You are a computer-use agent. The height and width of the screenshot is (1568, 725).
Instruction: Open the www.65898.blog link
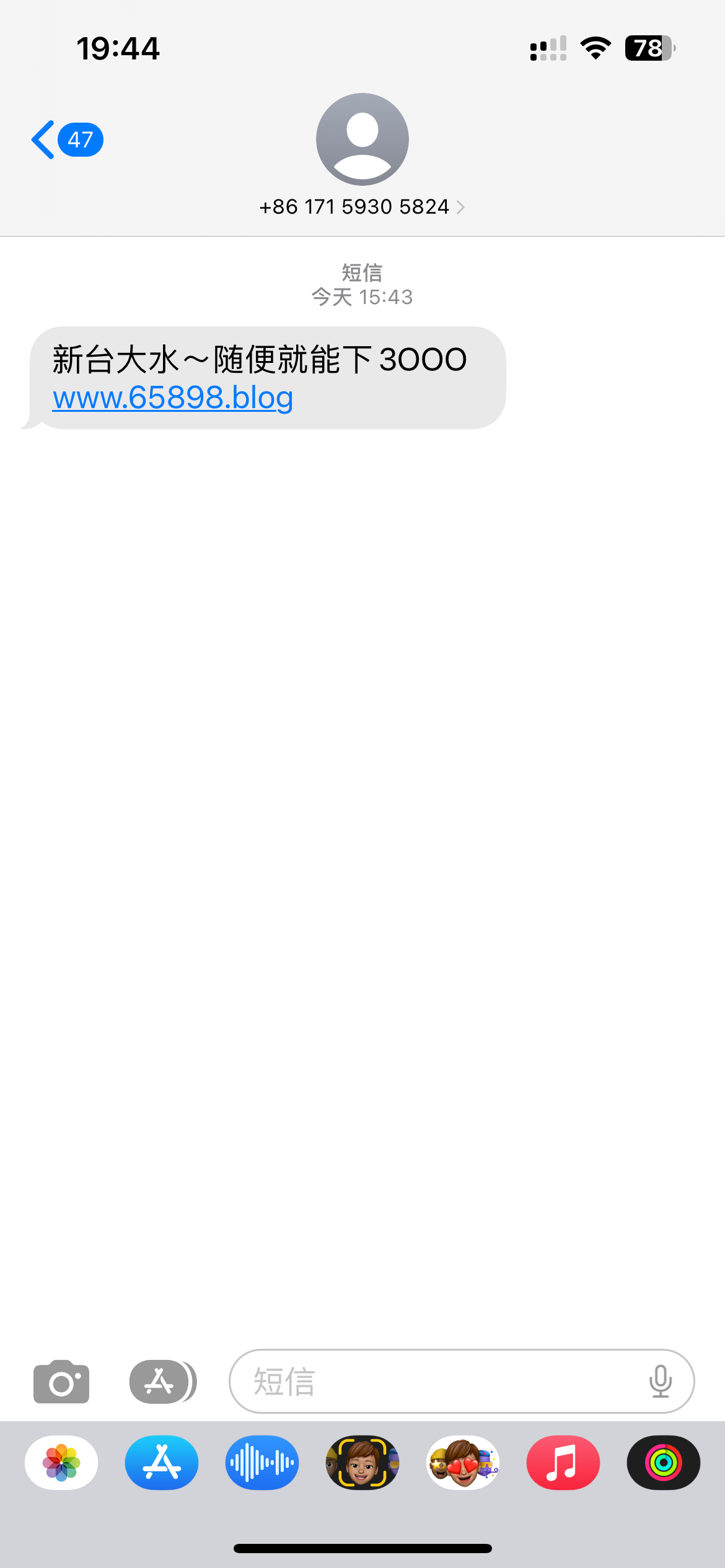pyautogui.click(x=173, y=398)
